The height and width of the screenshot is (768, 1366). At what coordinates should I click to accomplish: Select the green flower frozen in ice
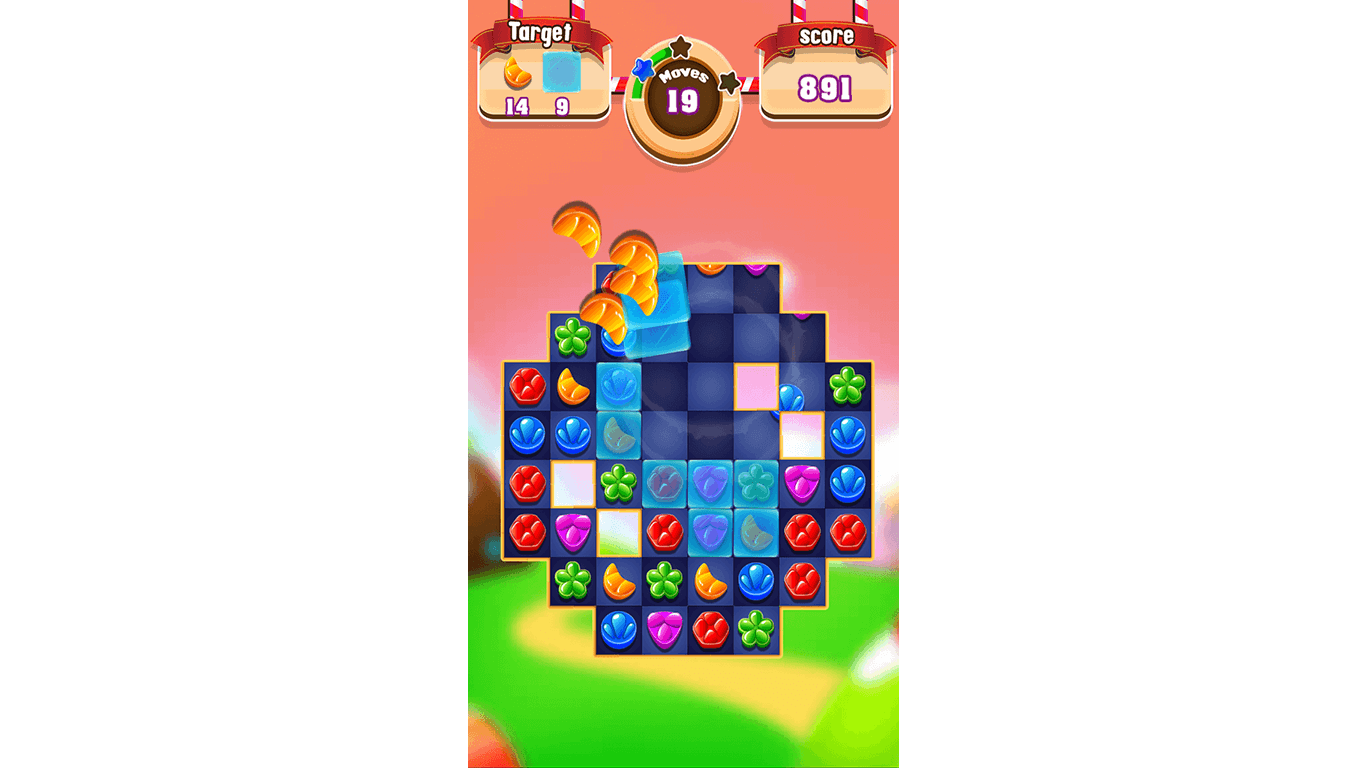pyautogui.click(x=757, y=483)
